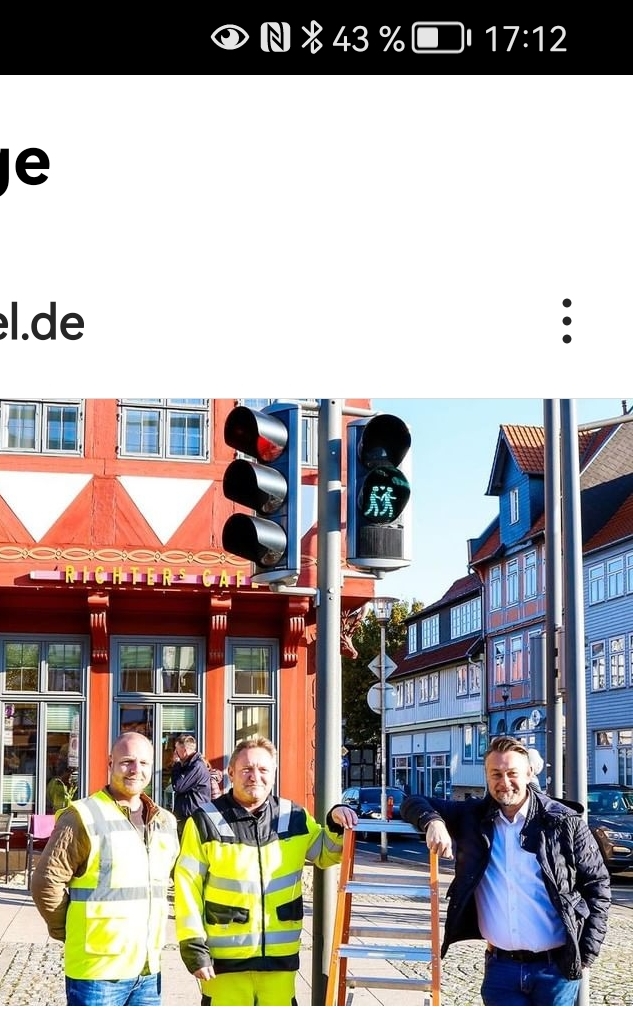Image resolution: width=633 pixels, height=1018 pixels.
Task: Open the three-dot overflow menu
Action: 567,321
